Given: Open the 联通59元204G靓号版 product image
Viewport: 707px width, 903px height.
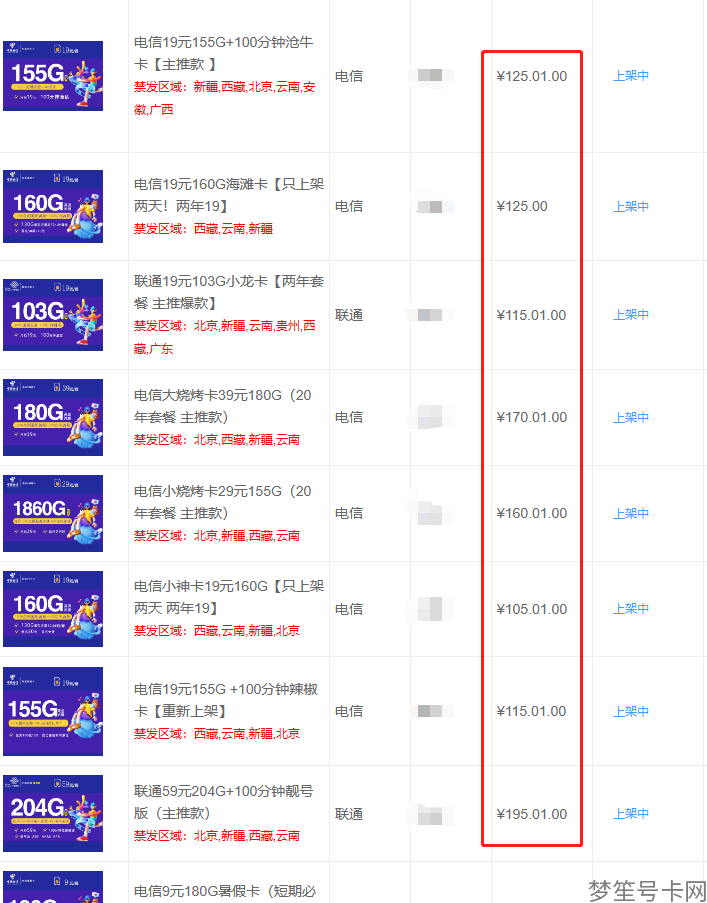Looking at the screenshot, I should point(53,813).
